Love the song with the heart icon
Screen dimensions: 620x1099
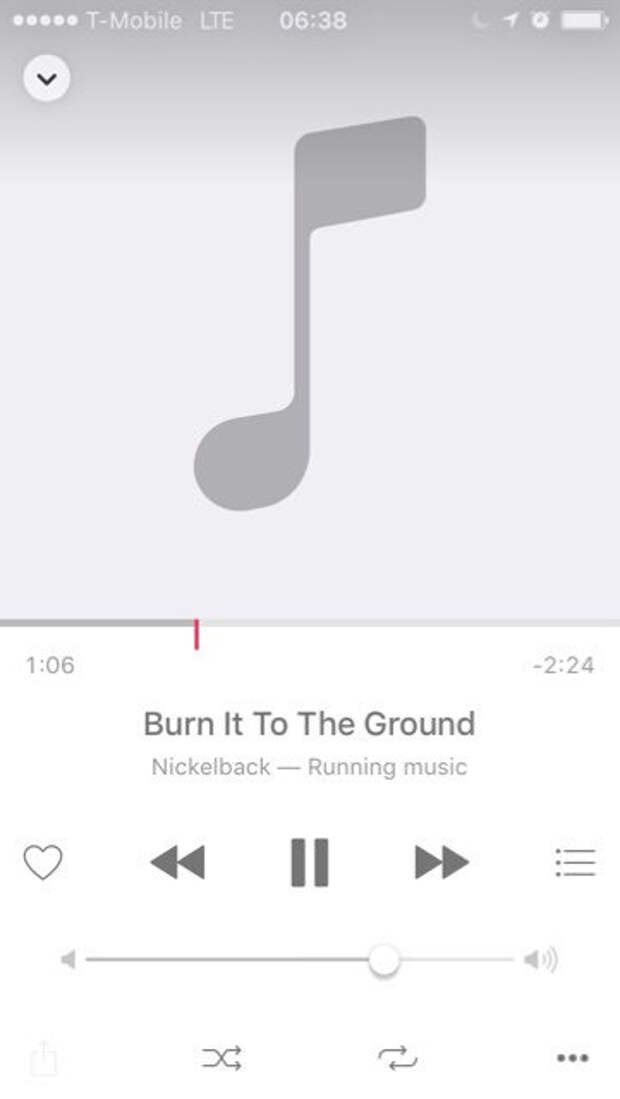[43, 862]
